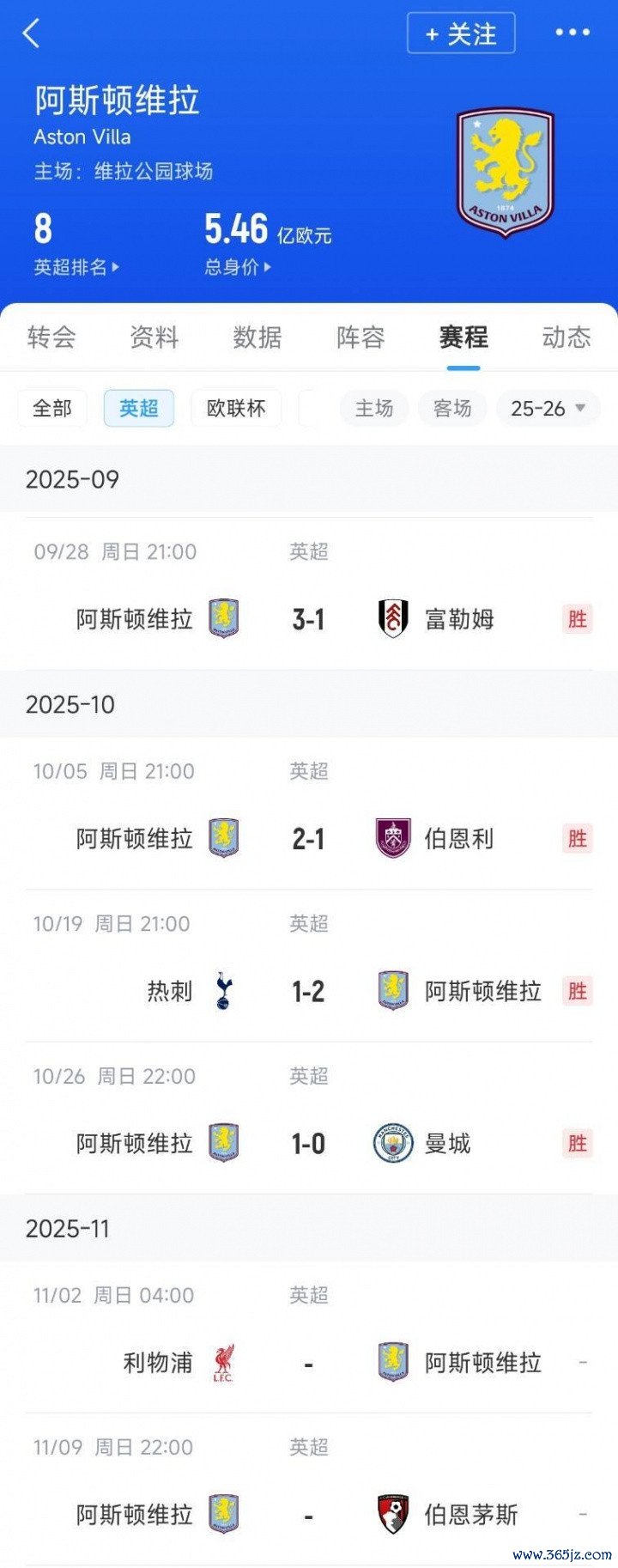Open the 1-2 match at 热刺
This screenshot has width=618, height=1568.
click(x=308, y=991)
